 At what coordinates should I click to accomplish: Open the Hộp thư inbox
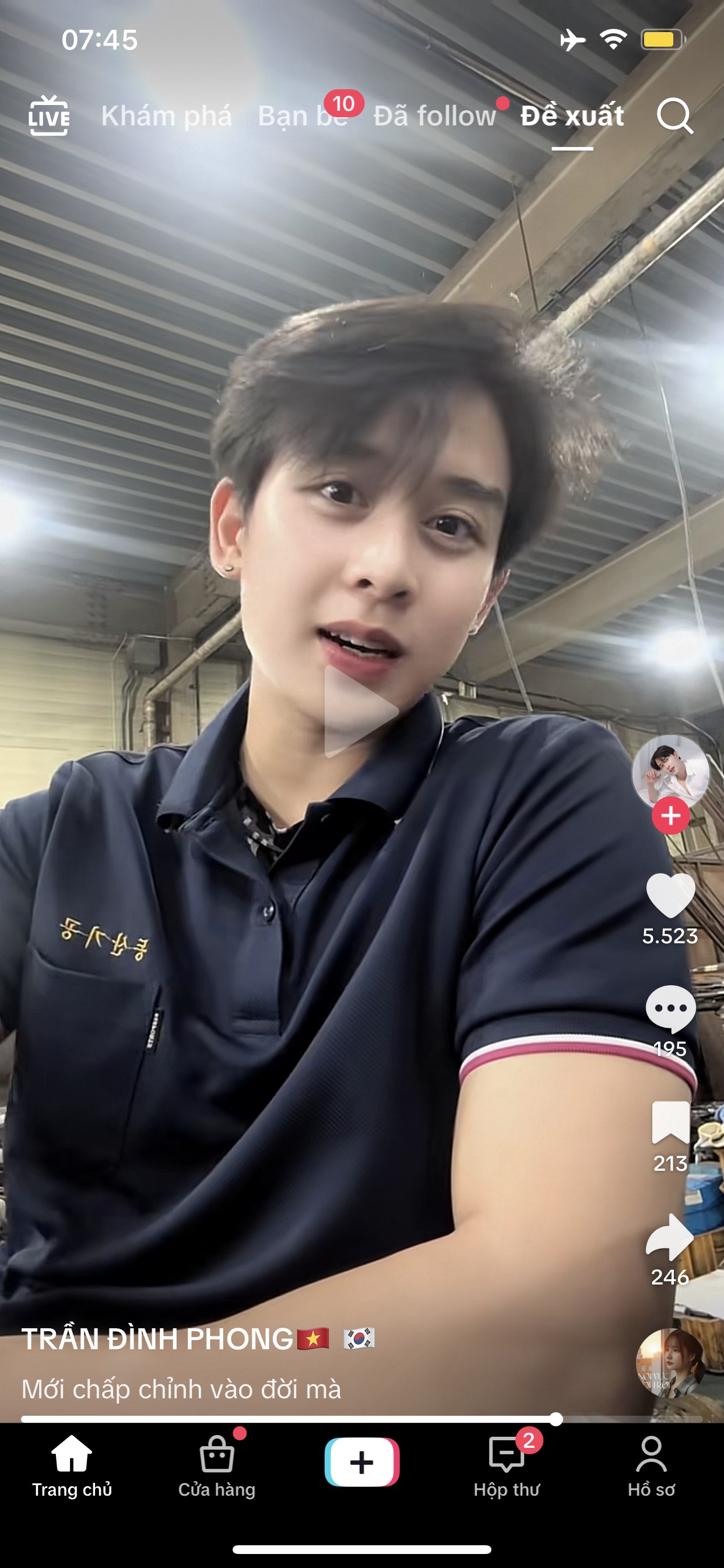507,1466
